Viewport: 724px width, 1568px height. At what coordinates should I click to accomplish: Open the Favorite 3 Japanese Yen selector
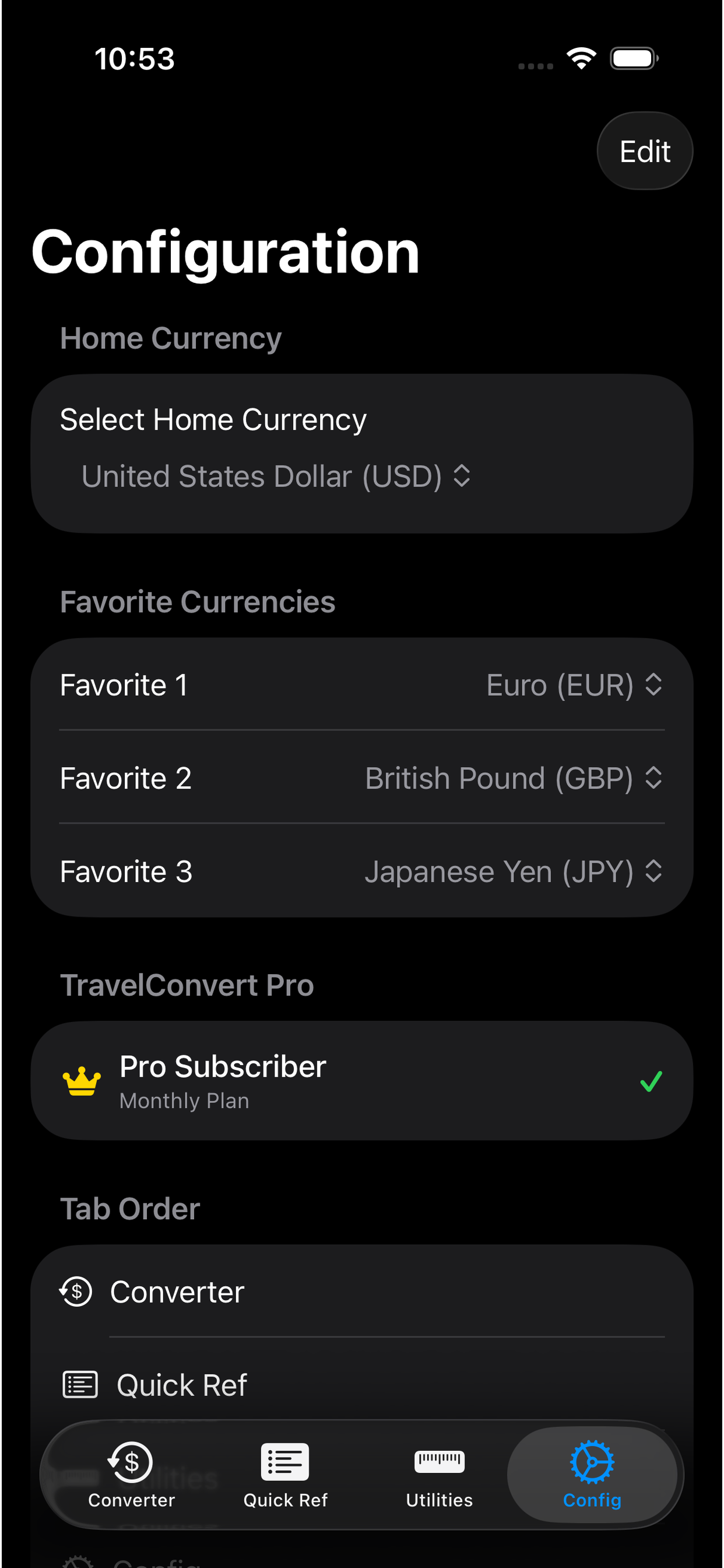tap(515, 871)
